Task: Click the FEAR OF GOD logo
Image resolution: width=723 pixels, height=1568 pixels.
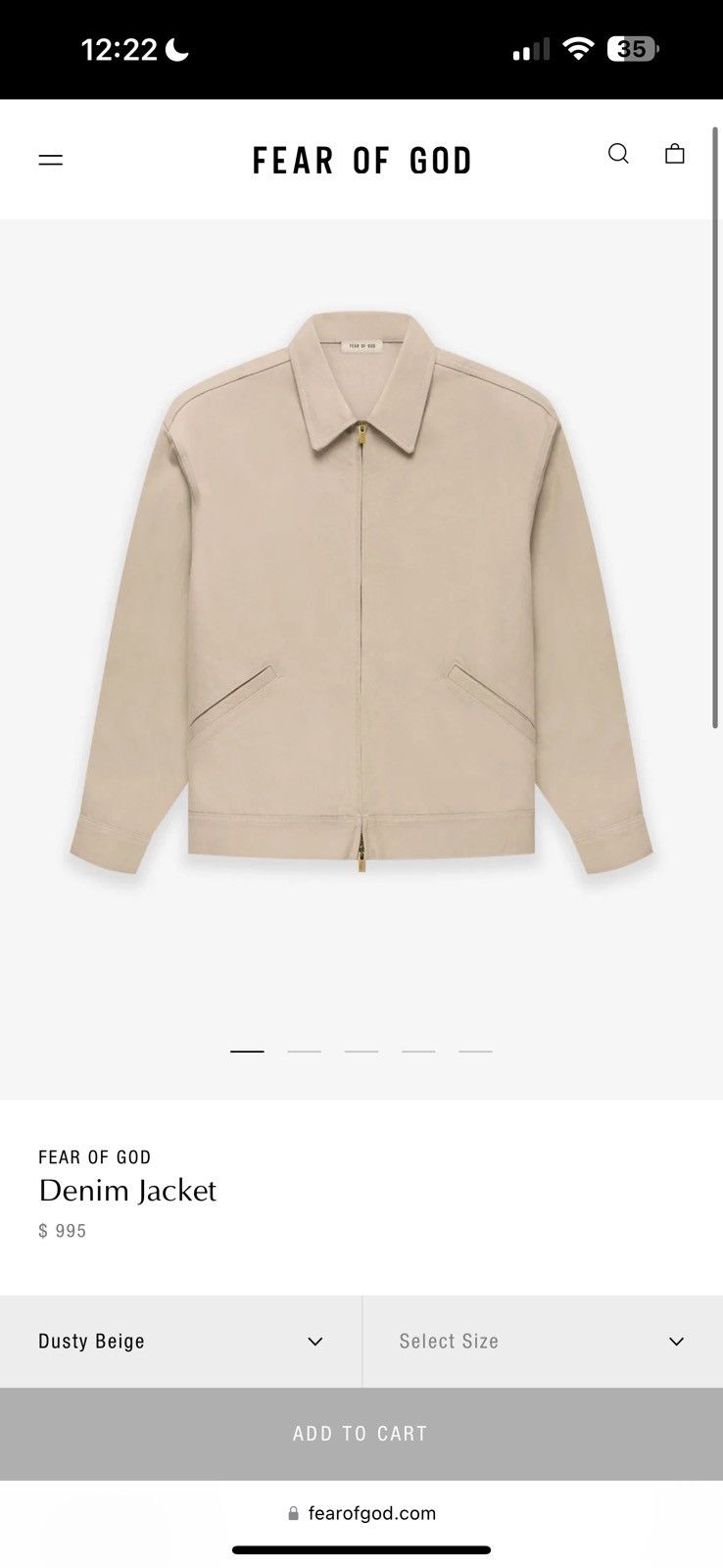Action: tap(361, 160)
